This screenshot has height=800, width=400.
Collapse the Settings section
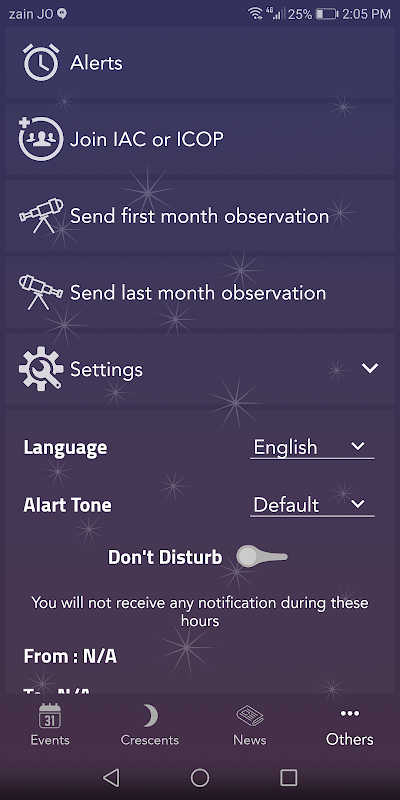(200, 369)
